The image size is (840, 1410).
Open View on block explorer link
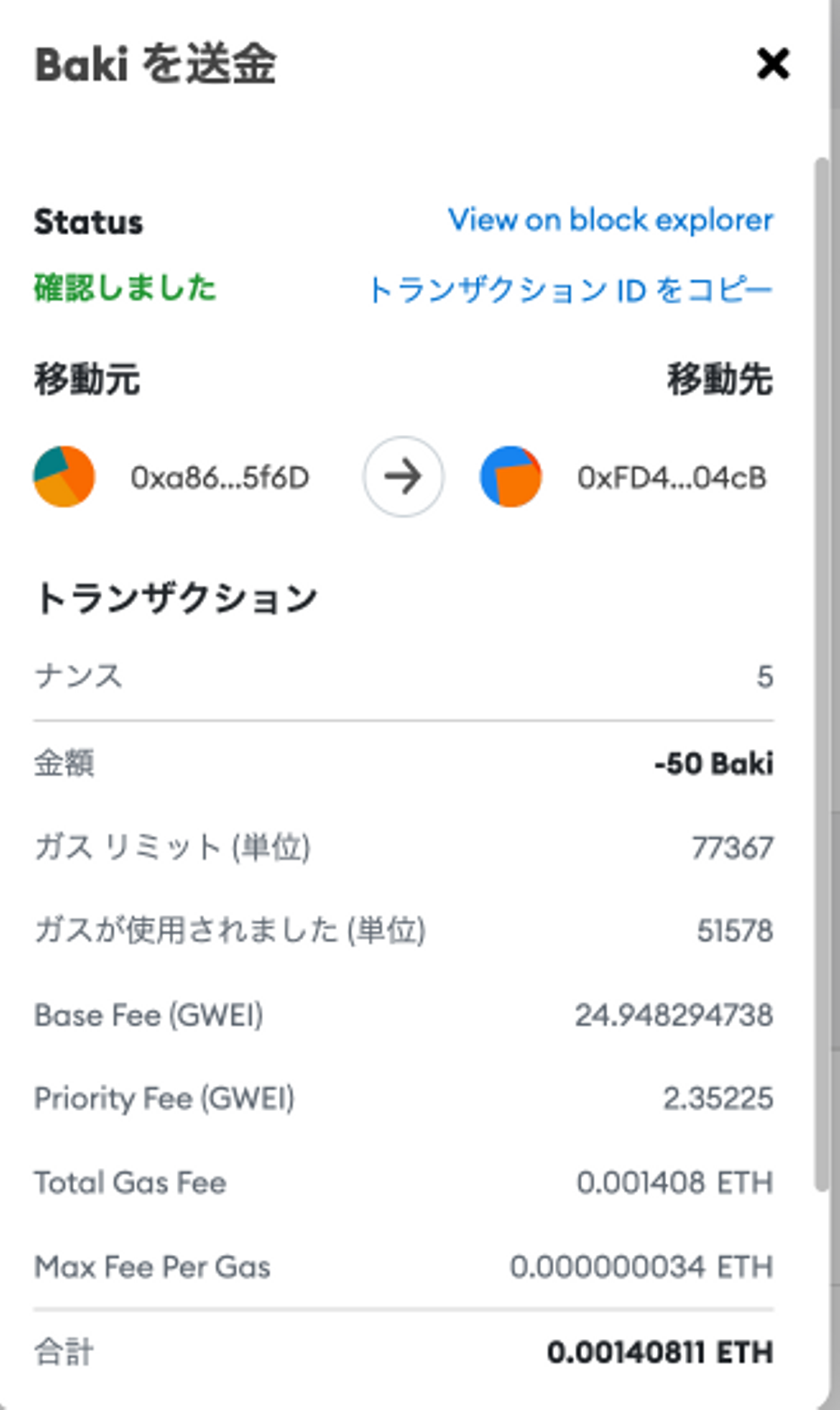(610, 220)
